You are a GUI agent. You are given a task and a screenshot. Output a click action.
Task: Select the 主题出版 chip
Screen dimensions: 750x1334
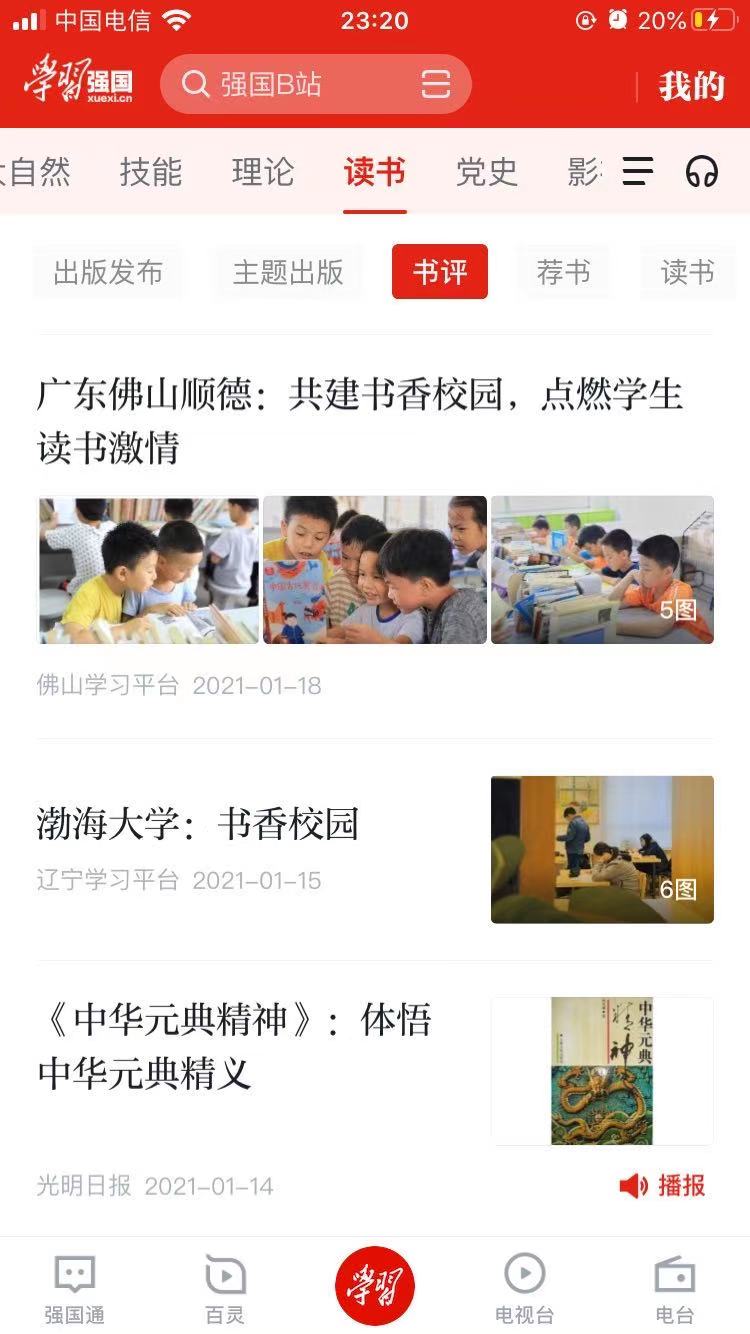tap(288, 272)
